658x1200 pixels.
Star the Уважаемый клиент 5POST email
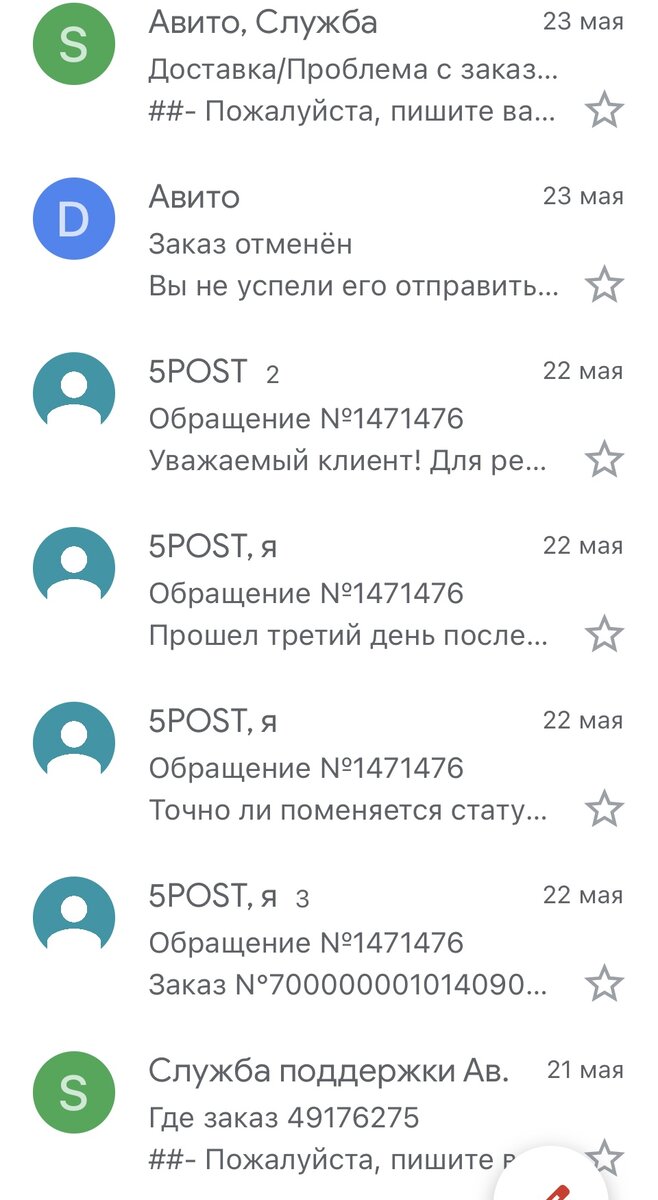(x=604, y=460)
